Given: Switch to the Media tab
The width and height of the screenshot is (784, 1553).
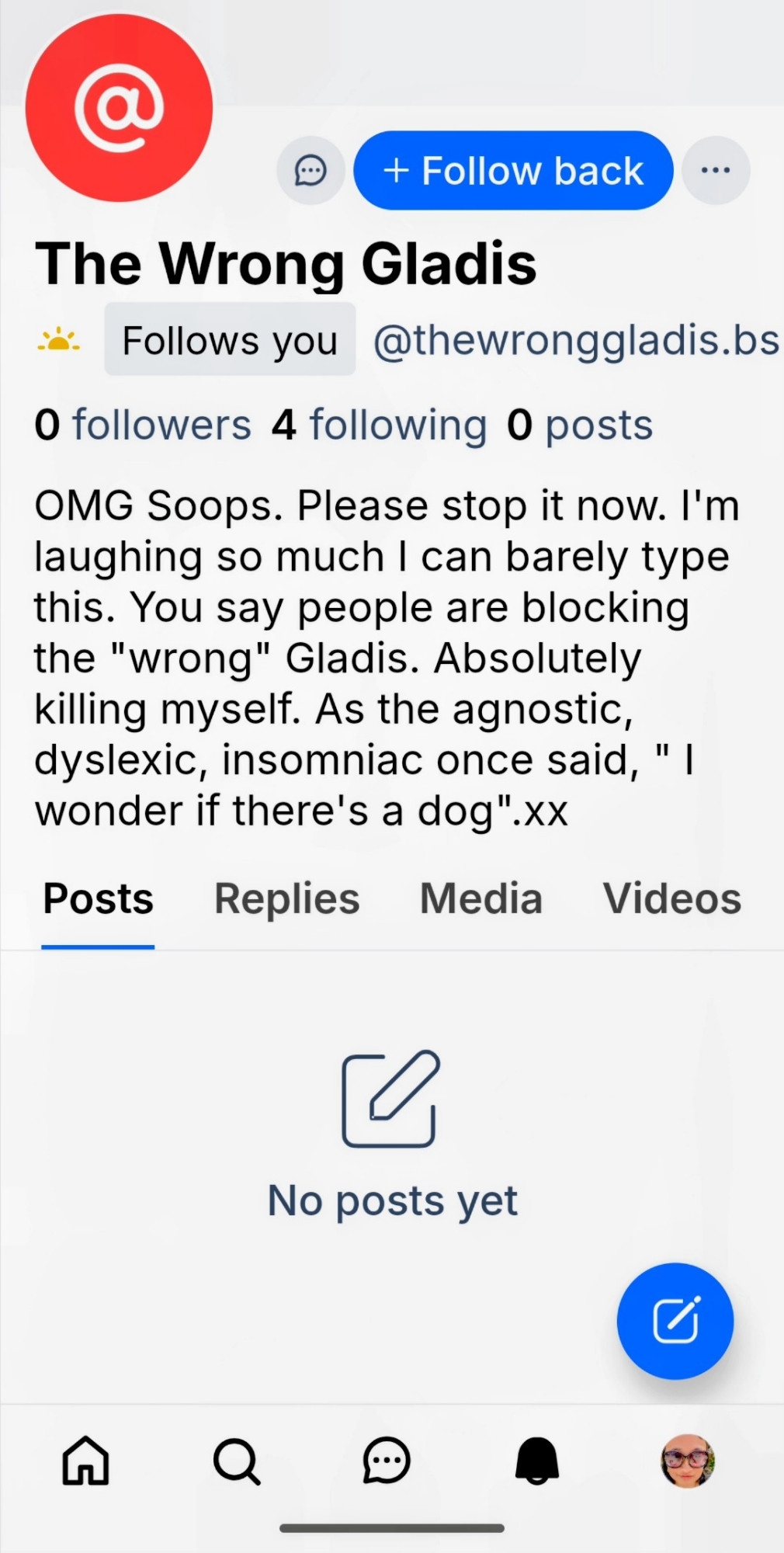Looking at the screenshot, I should (x=480, y=899).
